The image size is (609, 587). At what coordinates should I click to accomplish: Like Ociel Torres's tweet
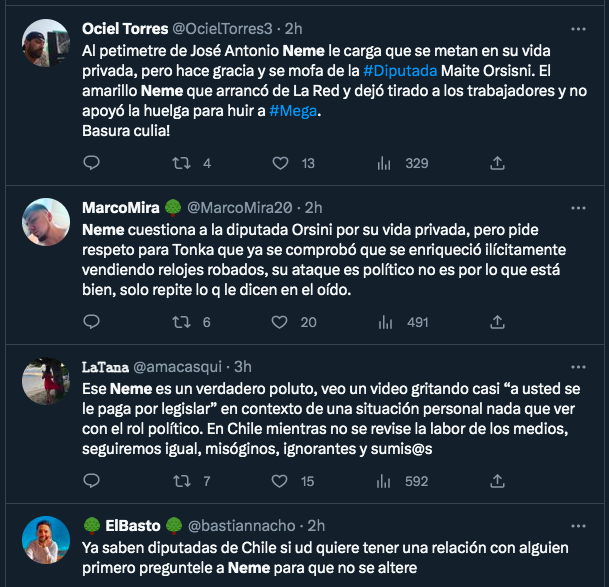tap(282, 163)
